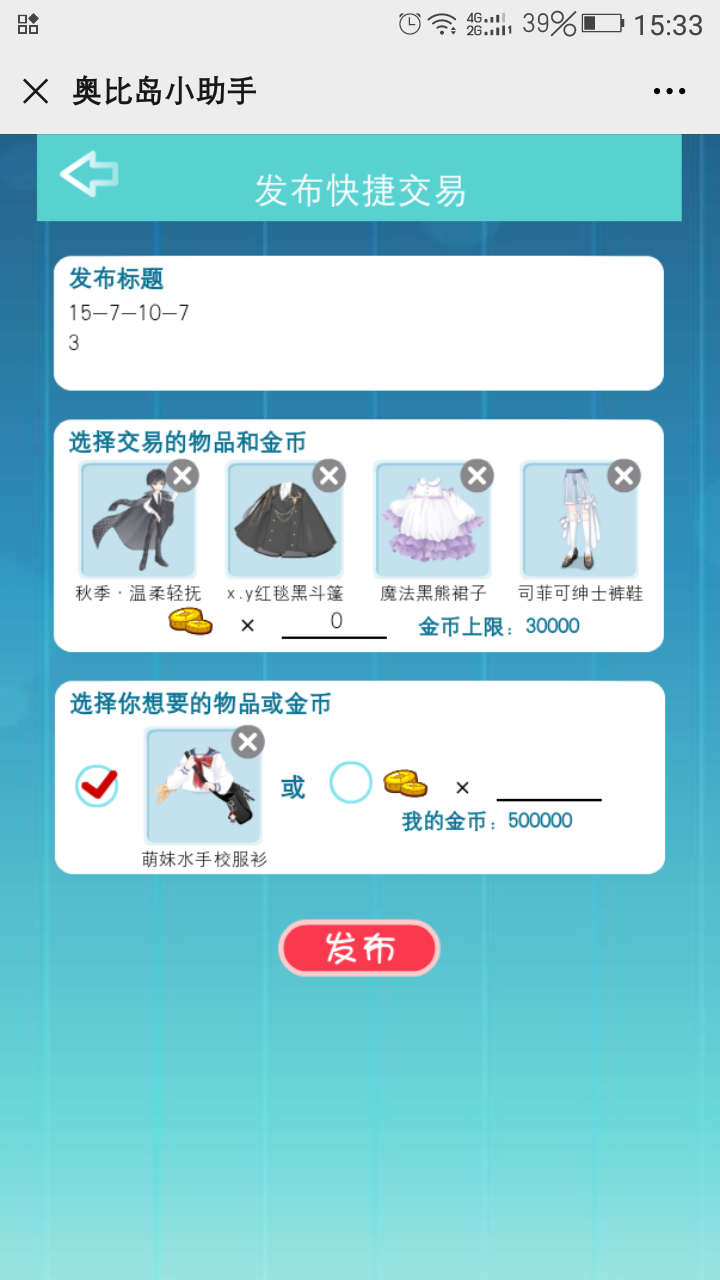This screenshot has width=720, height=1280.
Task: Remove x.y红毯黑斗篷 from trade items
Action: 329,476
